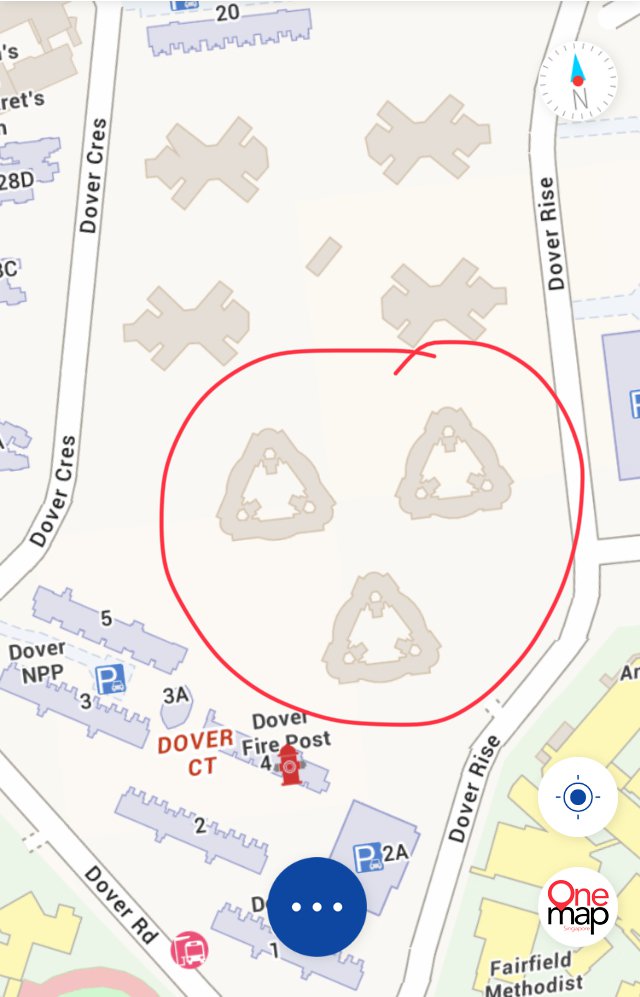The height and width of the screenshot is (997, 640).
Task: Open the three-dot floating menu button
Action: point(318,906)
